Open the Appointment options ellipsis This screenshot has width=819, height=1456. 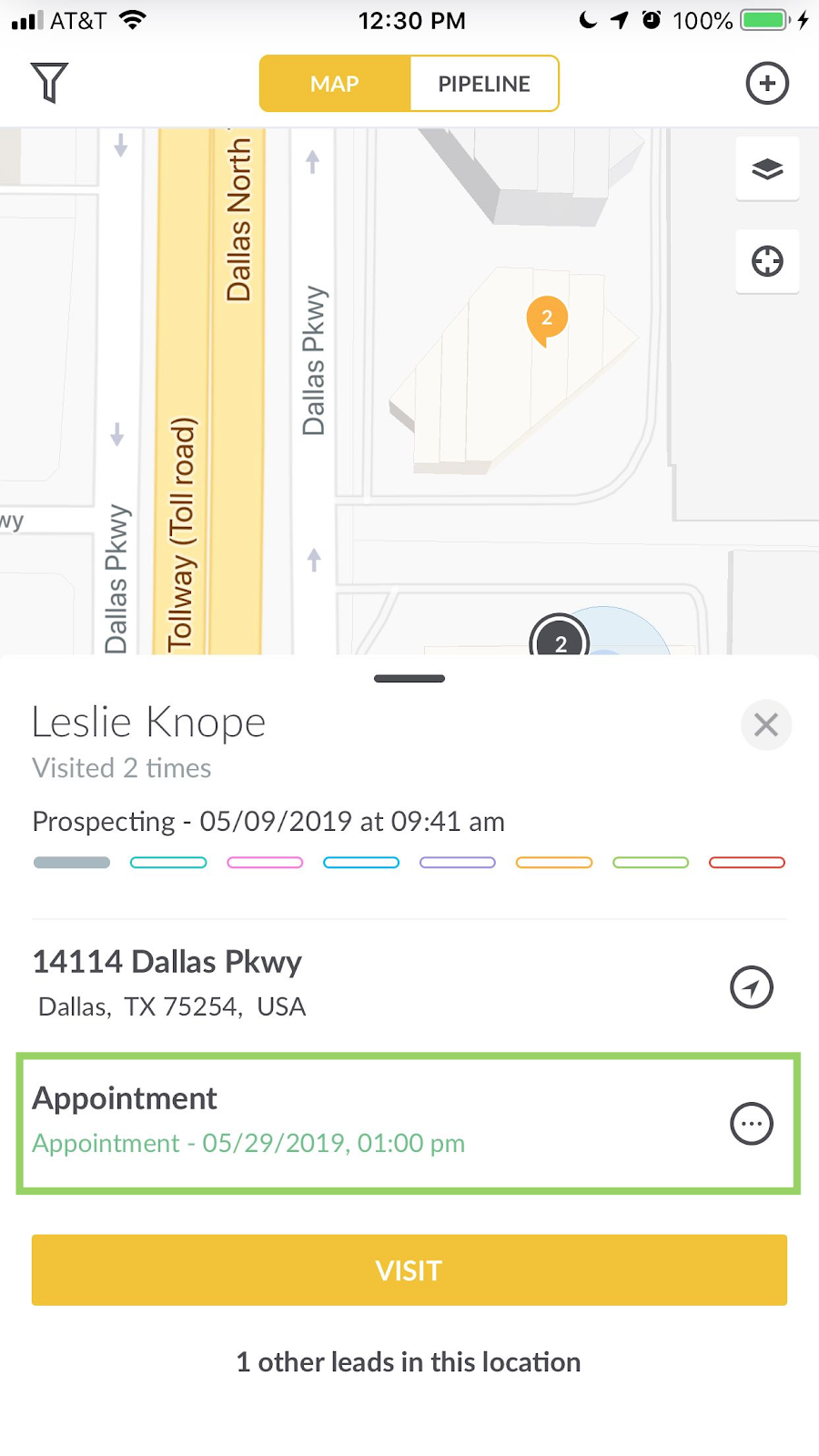pos(752,1124)
